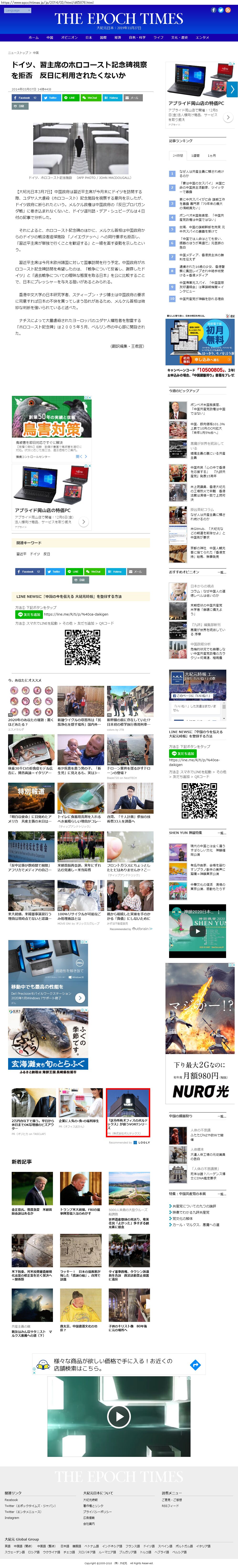
Task: Switch the article ranking to 1か月
Action: 211,156
